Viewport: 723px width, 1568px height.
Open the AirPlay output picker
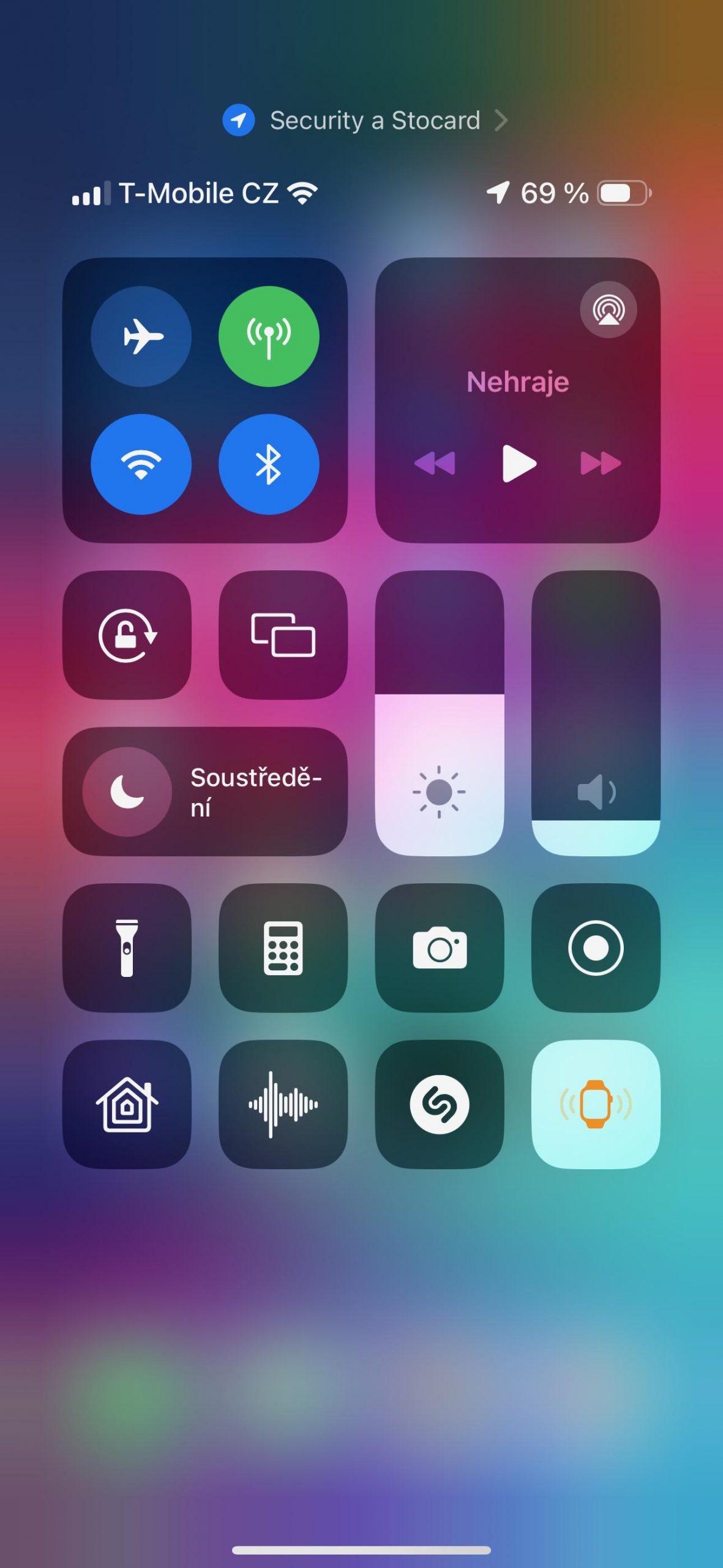coord(608,310)
